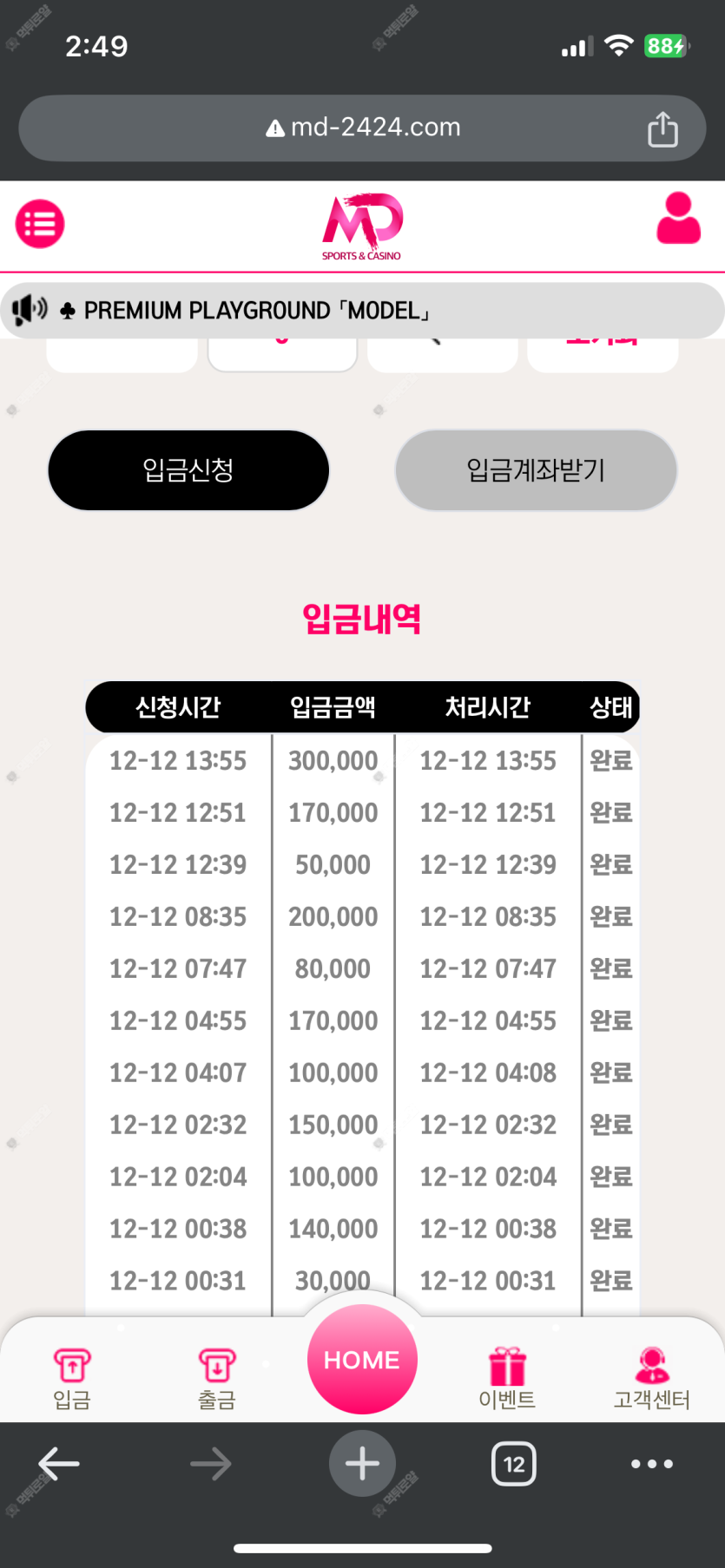The image size is (725, 1568).
Task: Open the user profile icon
Action: (678, 219)
